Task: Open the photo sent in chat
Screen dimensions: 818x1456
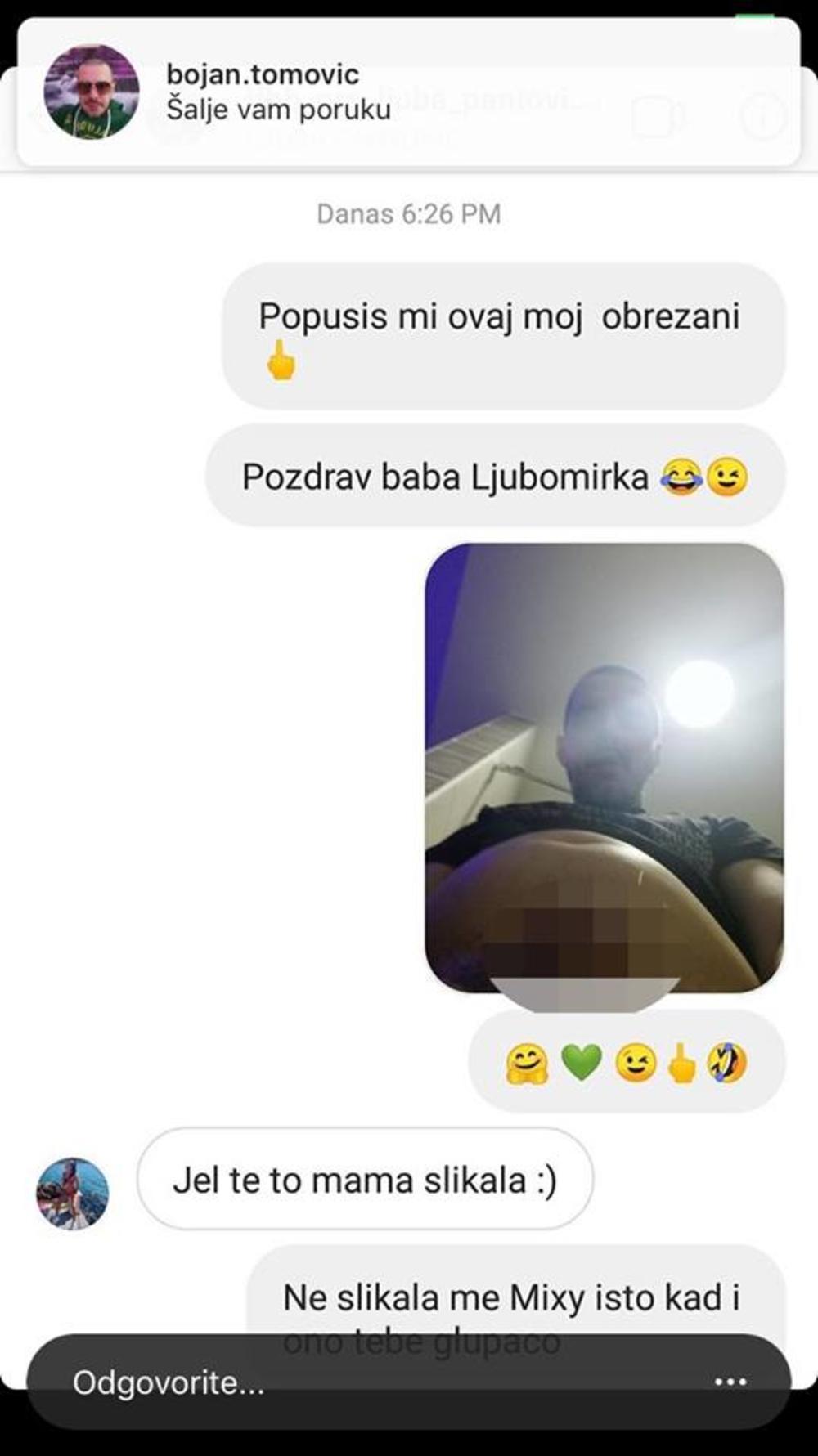Action: click(x=604, y=768)
